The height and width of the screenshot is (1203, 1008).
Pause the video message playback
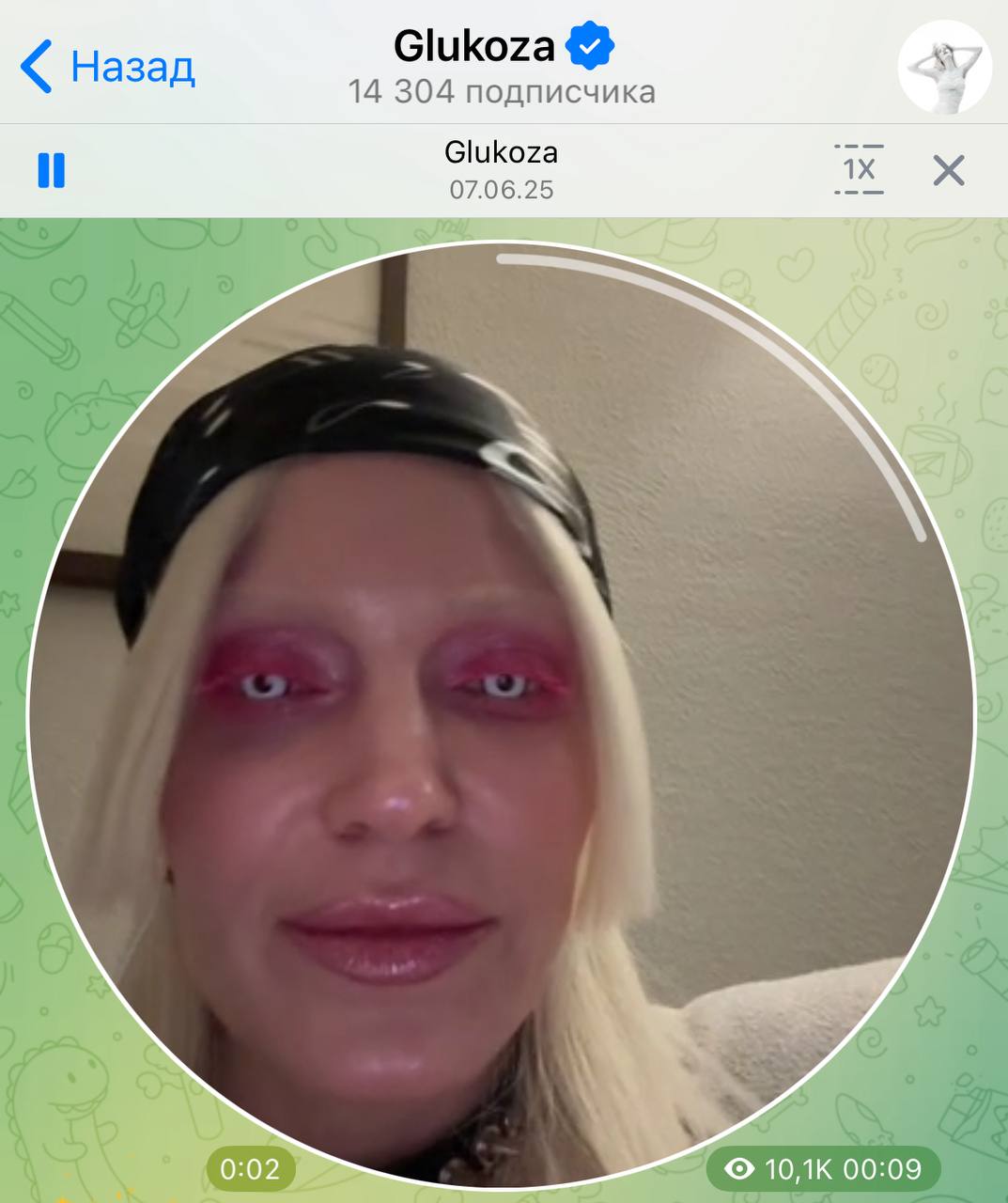51,171
